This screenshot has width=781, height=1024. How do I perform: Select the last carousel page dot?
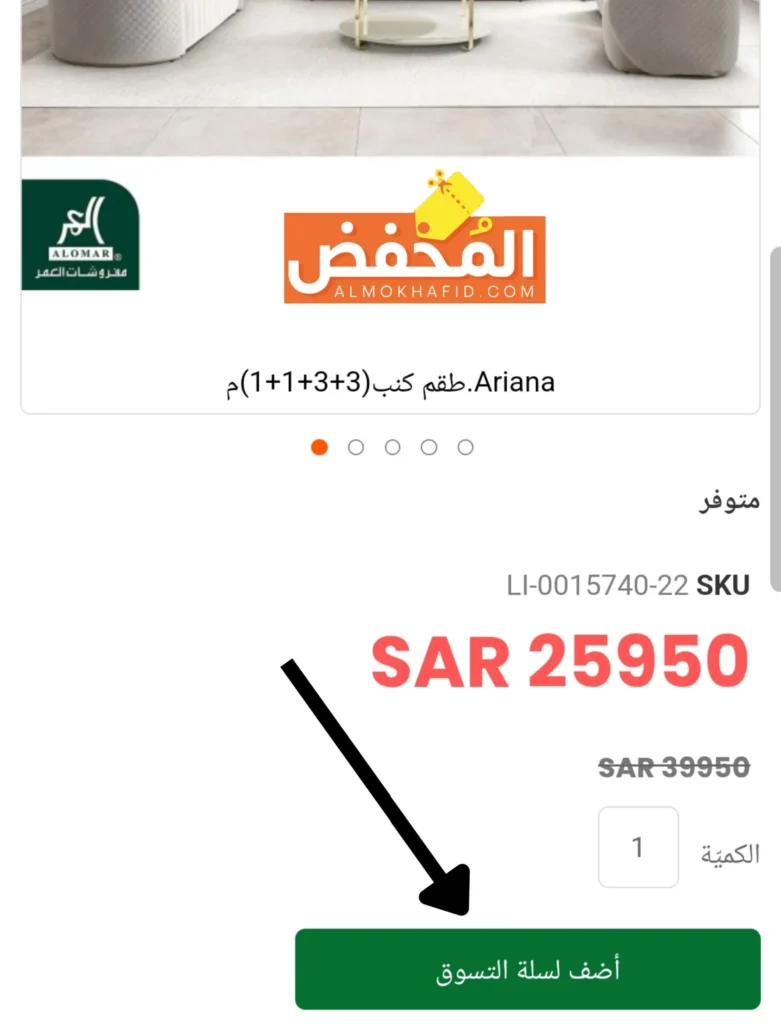click(x=465, y=447)
